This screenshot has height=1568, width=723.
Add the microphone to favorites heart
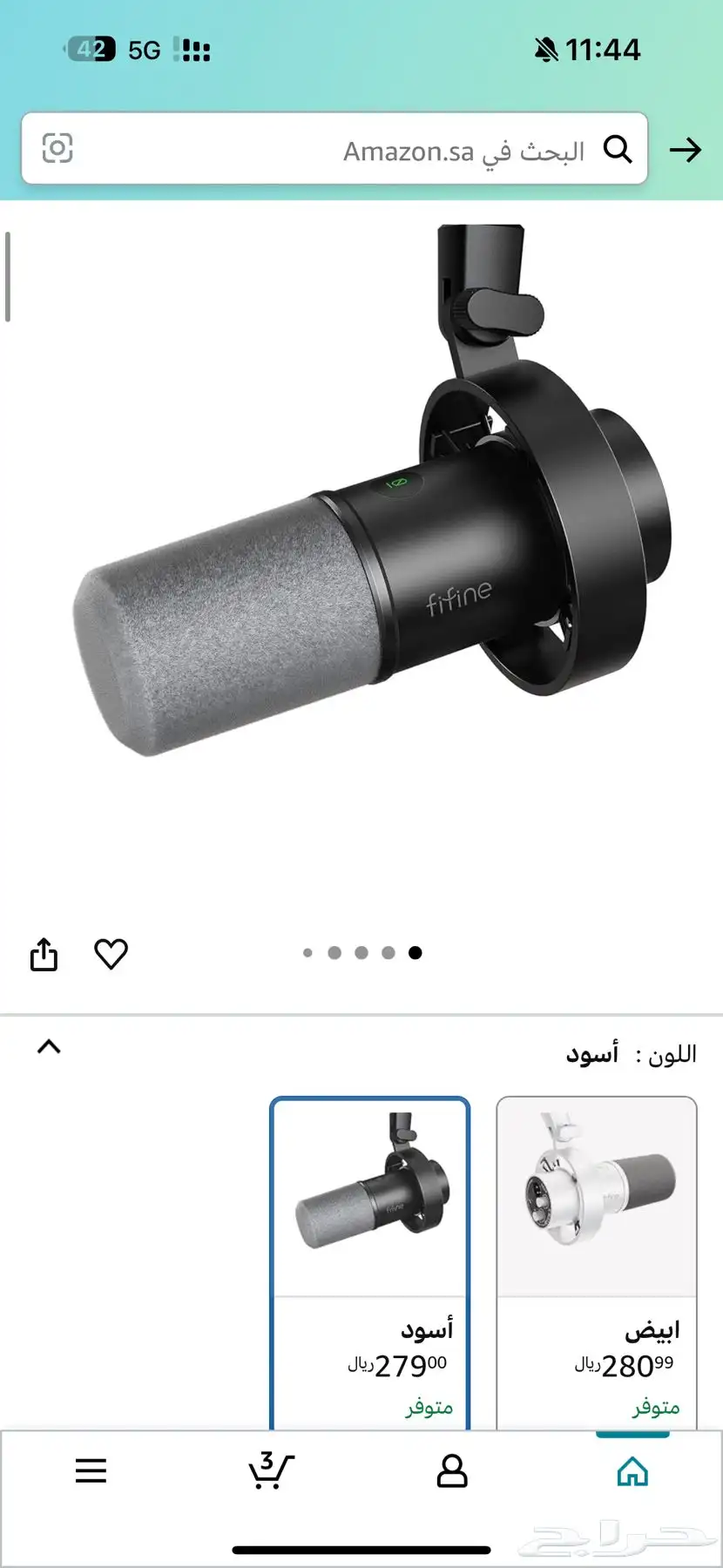[111, 954]
